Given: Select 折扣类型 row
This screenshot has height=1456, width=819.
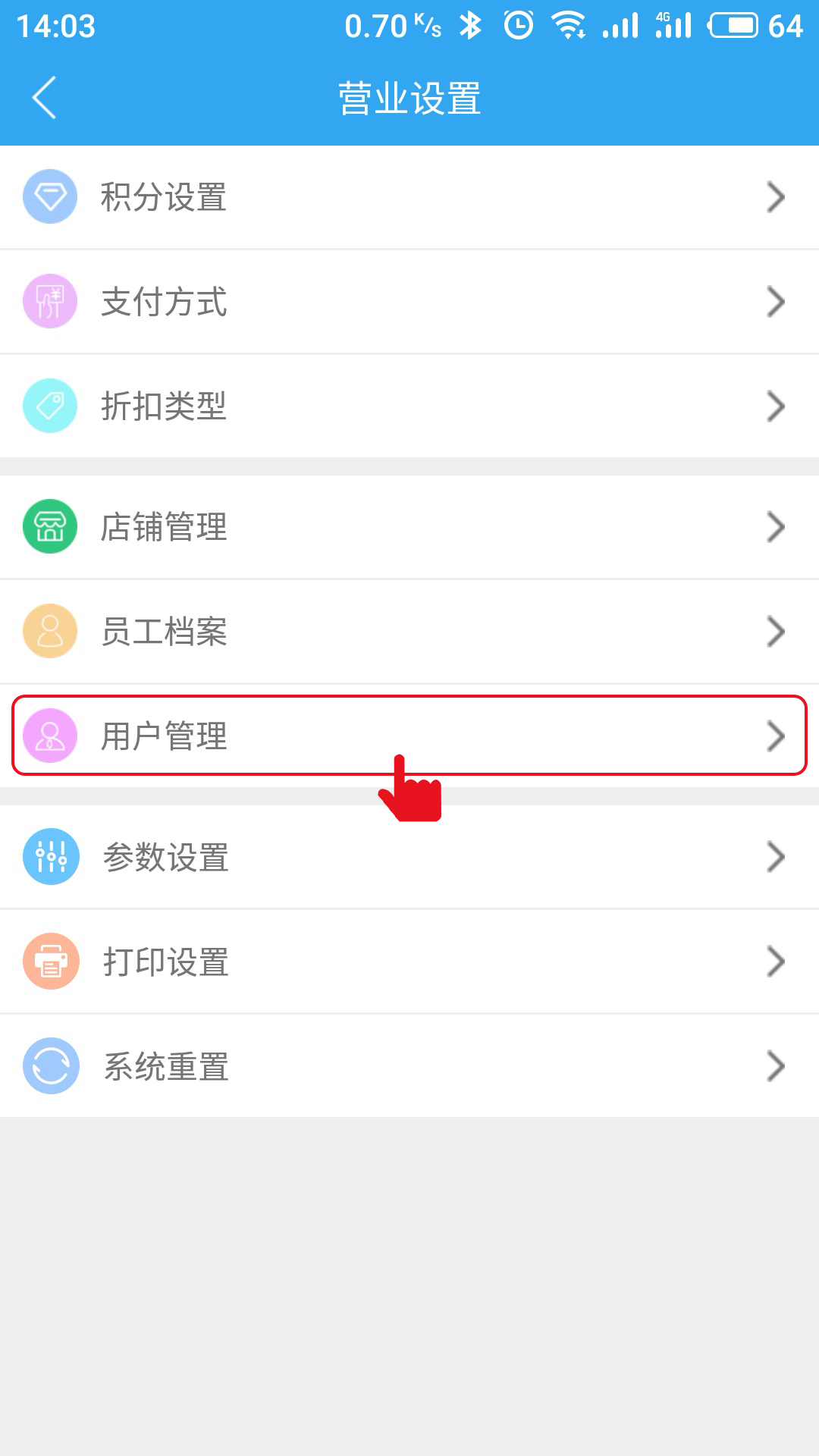Looking at the screenshot, I should (x=409, y=406).
